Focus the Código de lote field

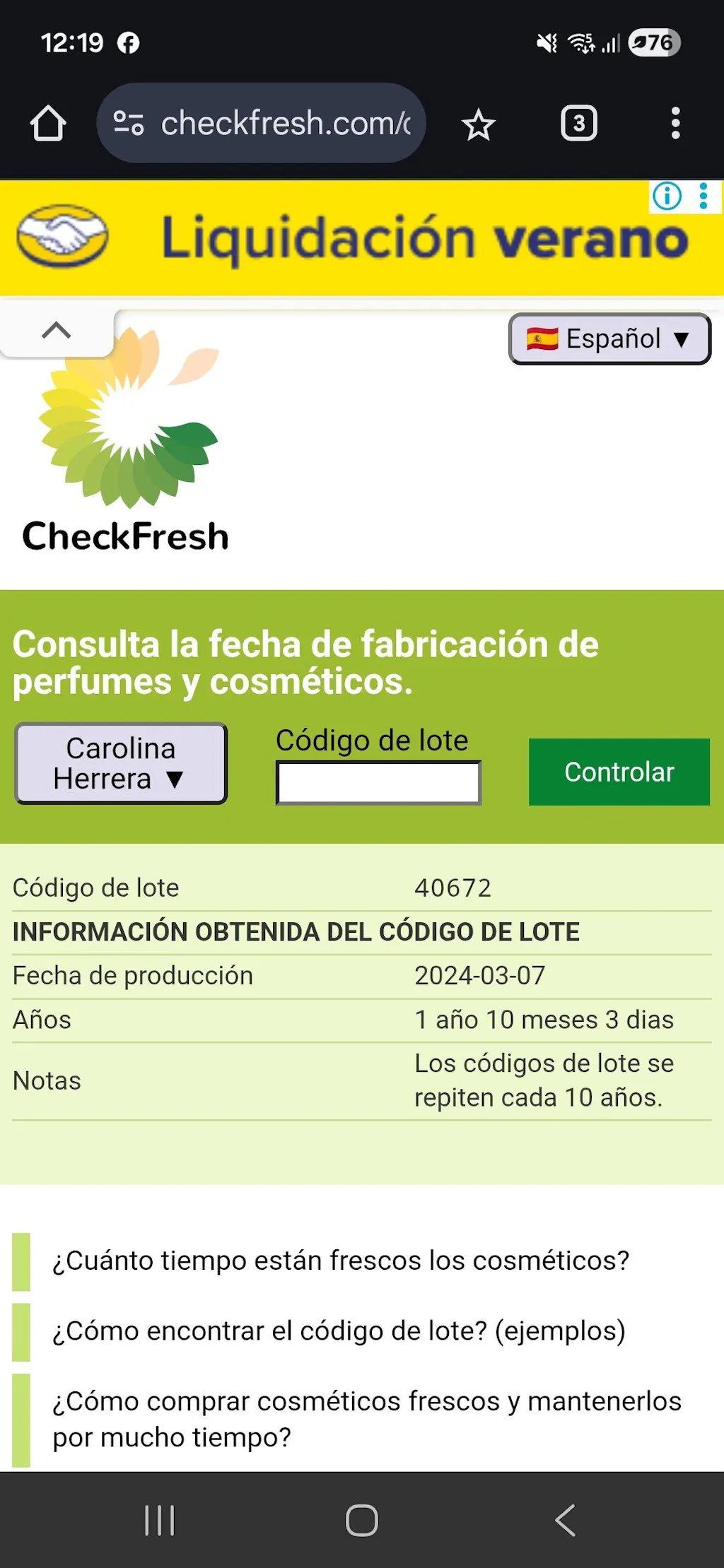[378, 783]
